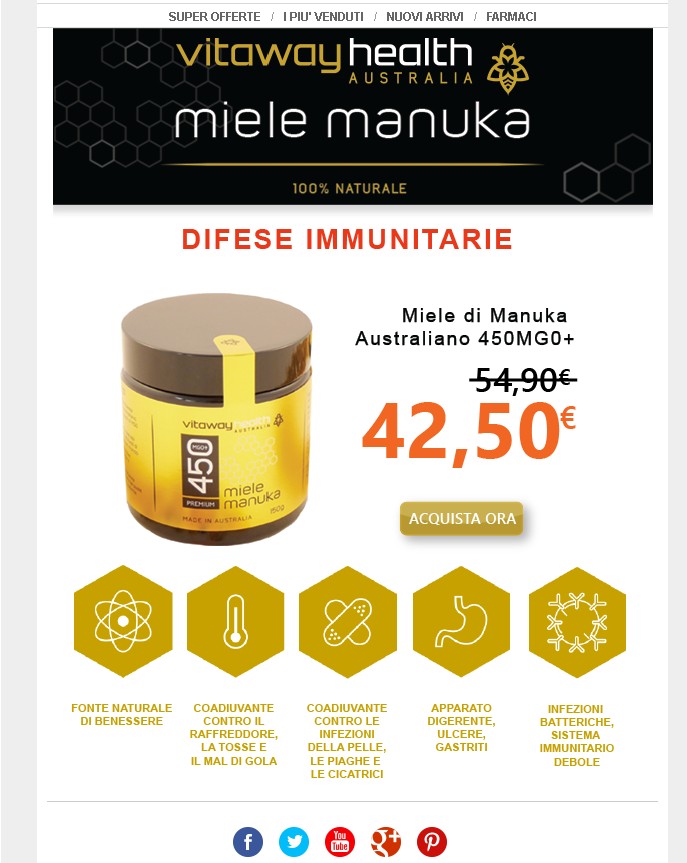The image size is (687, 863).
Task: Open the YouTube channel icon
Action: (x=340, y=841)
